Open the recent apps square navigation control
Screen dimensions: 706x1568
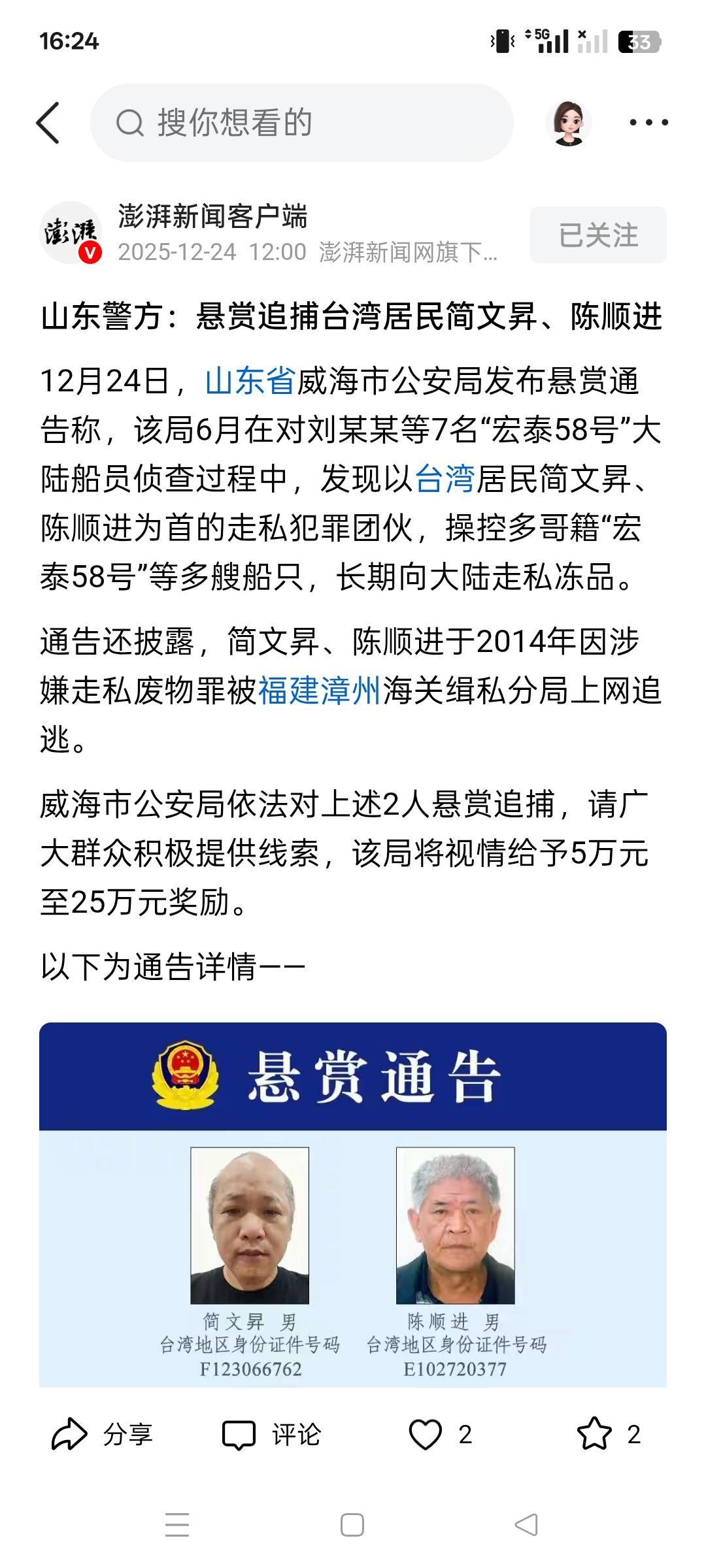(352, 1524)
